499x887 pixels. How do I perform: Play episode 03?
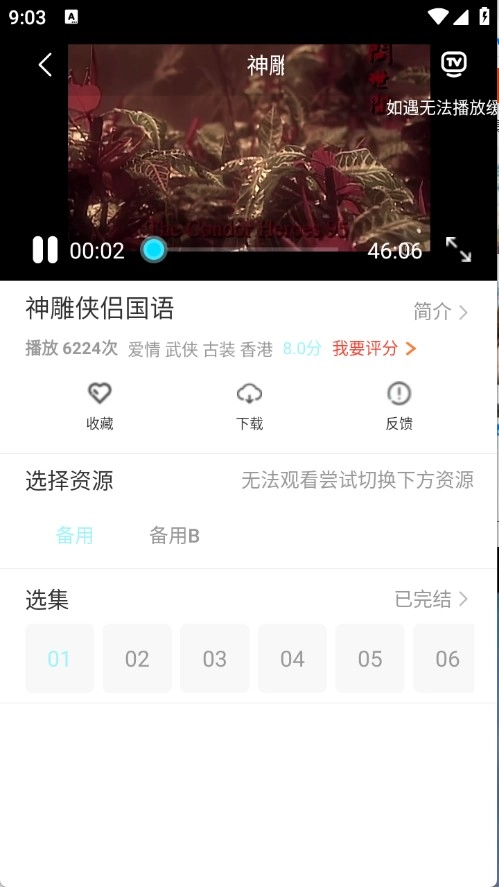214,658
